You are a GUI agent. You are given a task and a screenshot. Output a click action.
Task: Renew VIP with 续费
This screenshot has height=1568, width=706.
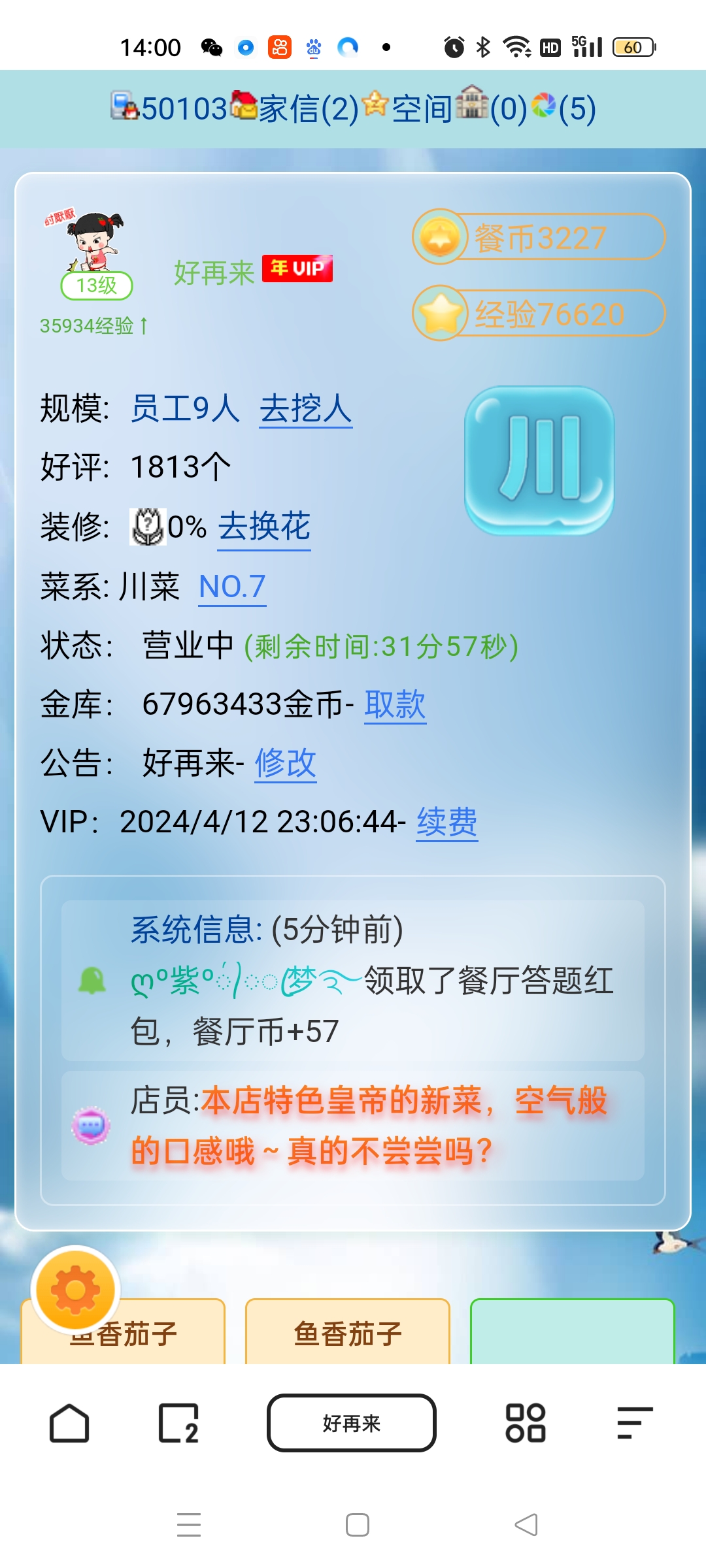447,822
